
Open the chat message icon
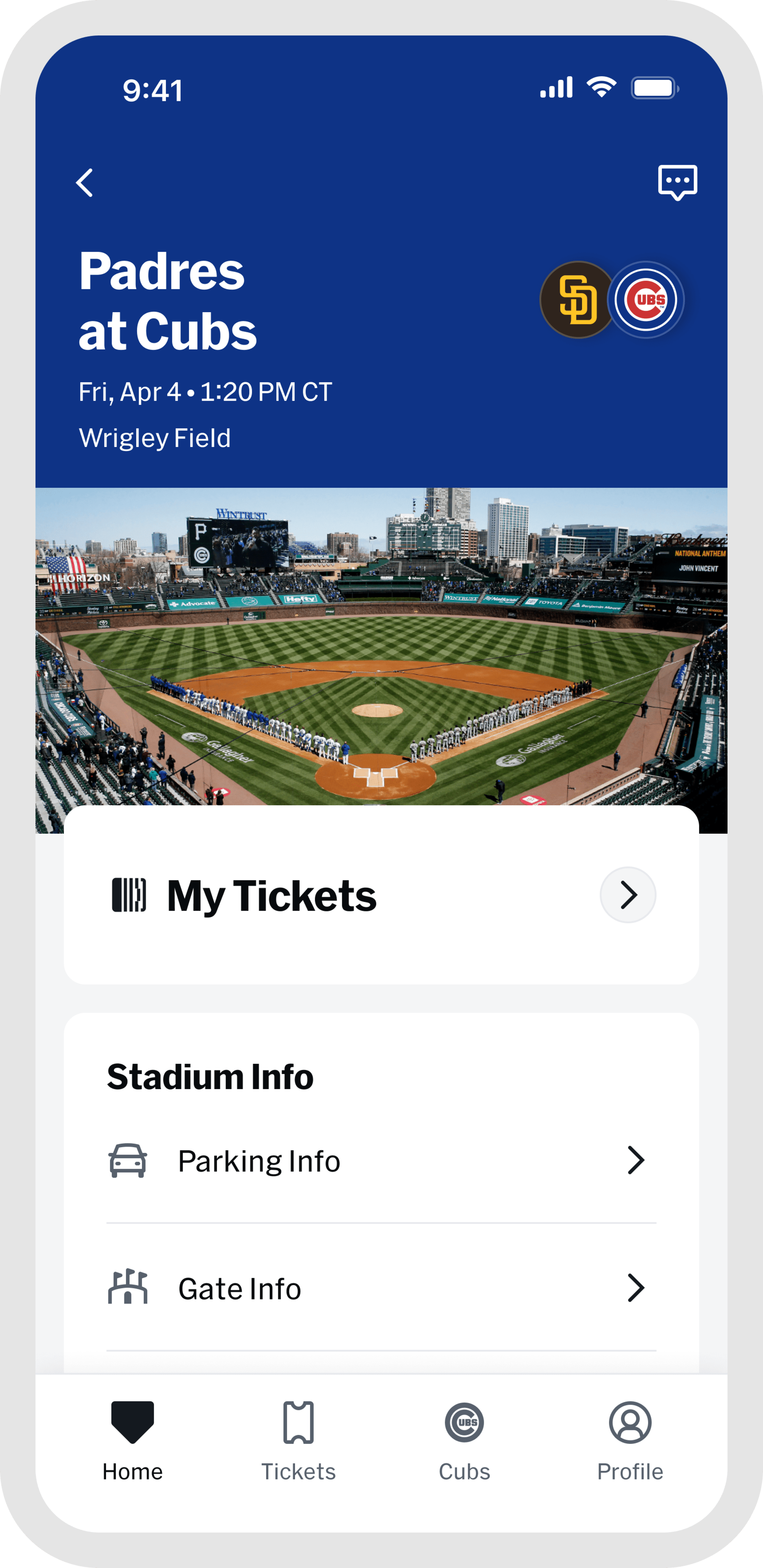(x=677, y=182)
